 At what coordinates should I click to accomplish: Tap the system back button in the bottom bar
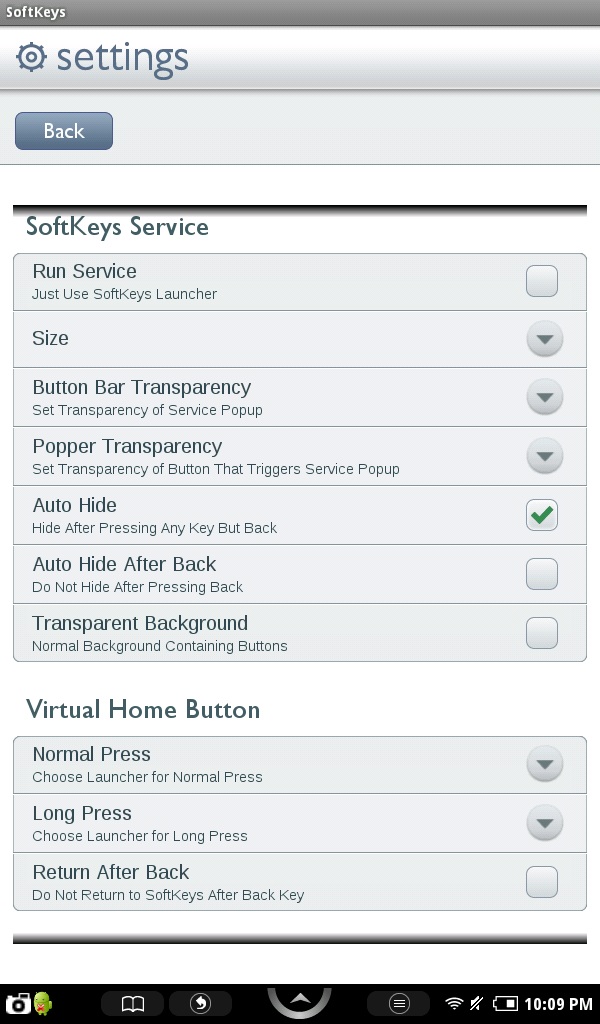pyautogui.click(x=200, y=1003)
